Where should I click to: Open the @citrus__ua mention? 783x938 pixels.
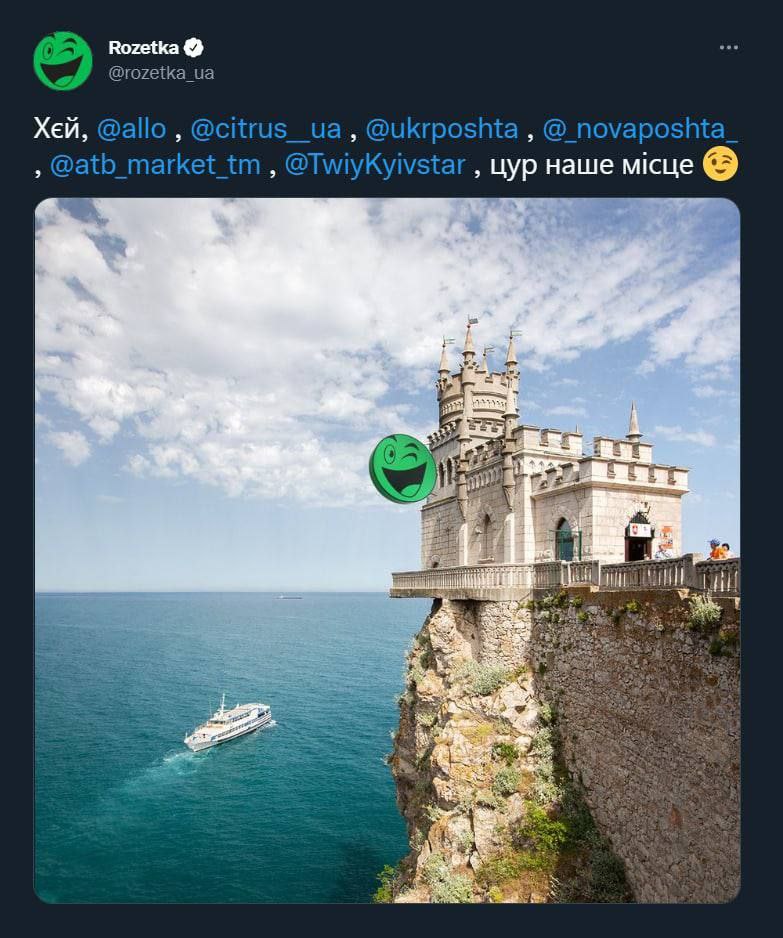(265, 129)
